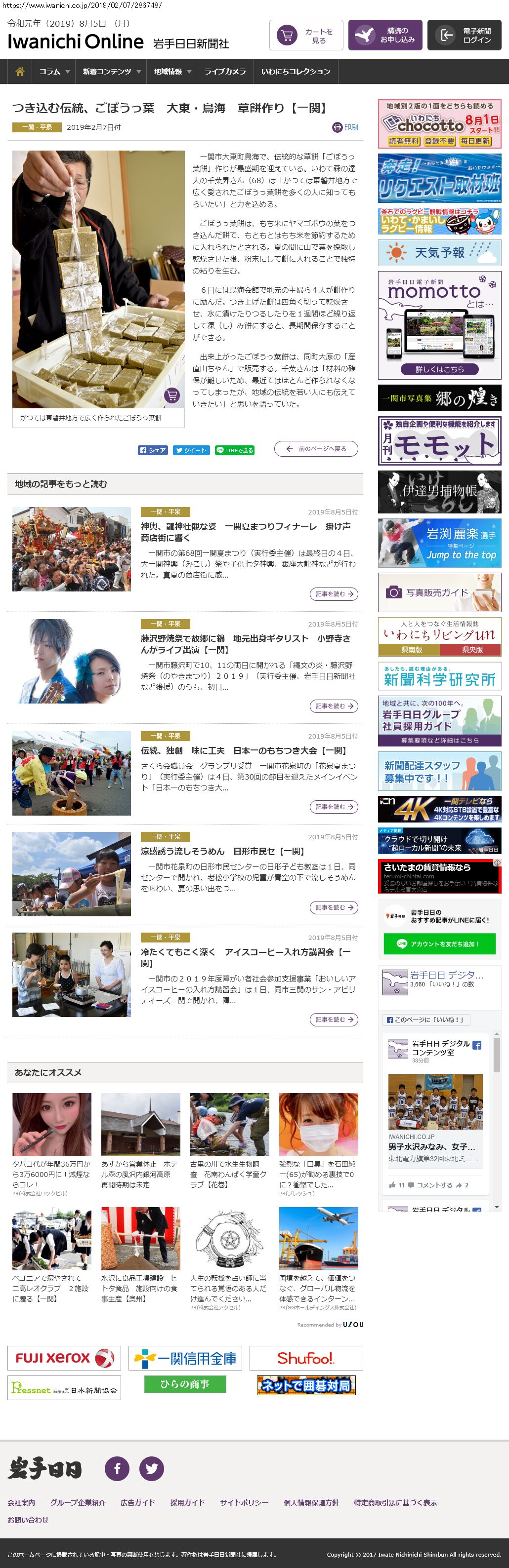The image size is (509, 1568).
Task: Print this article with 印刷
Action: (x=345, y=127)
